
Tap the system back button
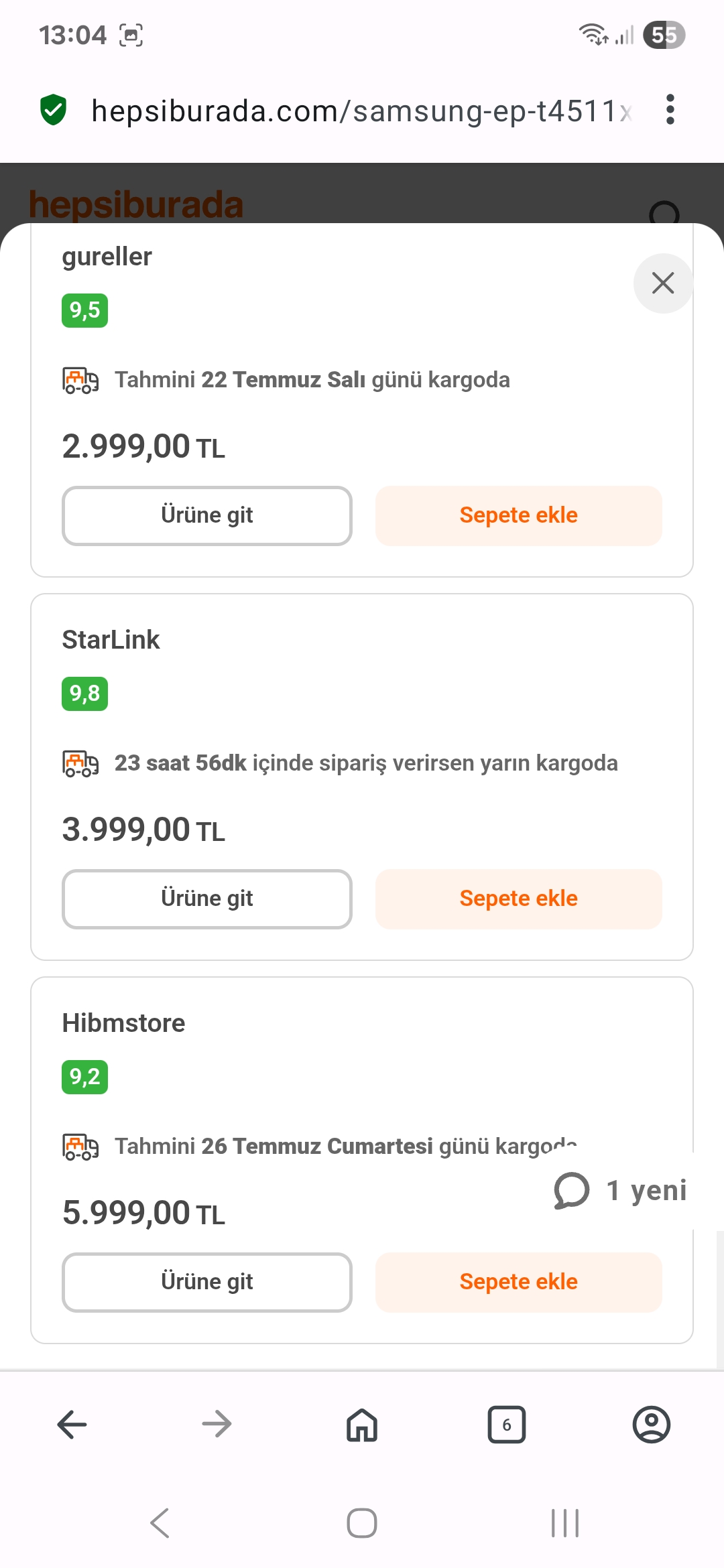tap(160, 1523)
